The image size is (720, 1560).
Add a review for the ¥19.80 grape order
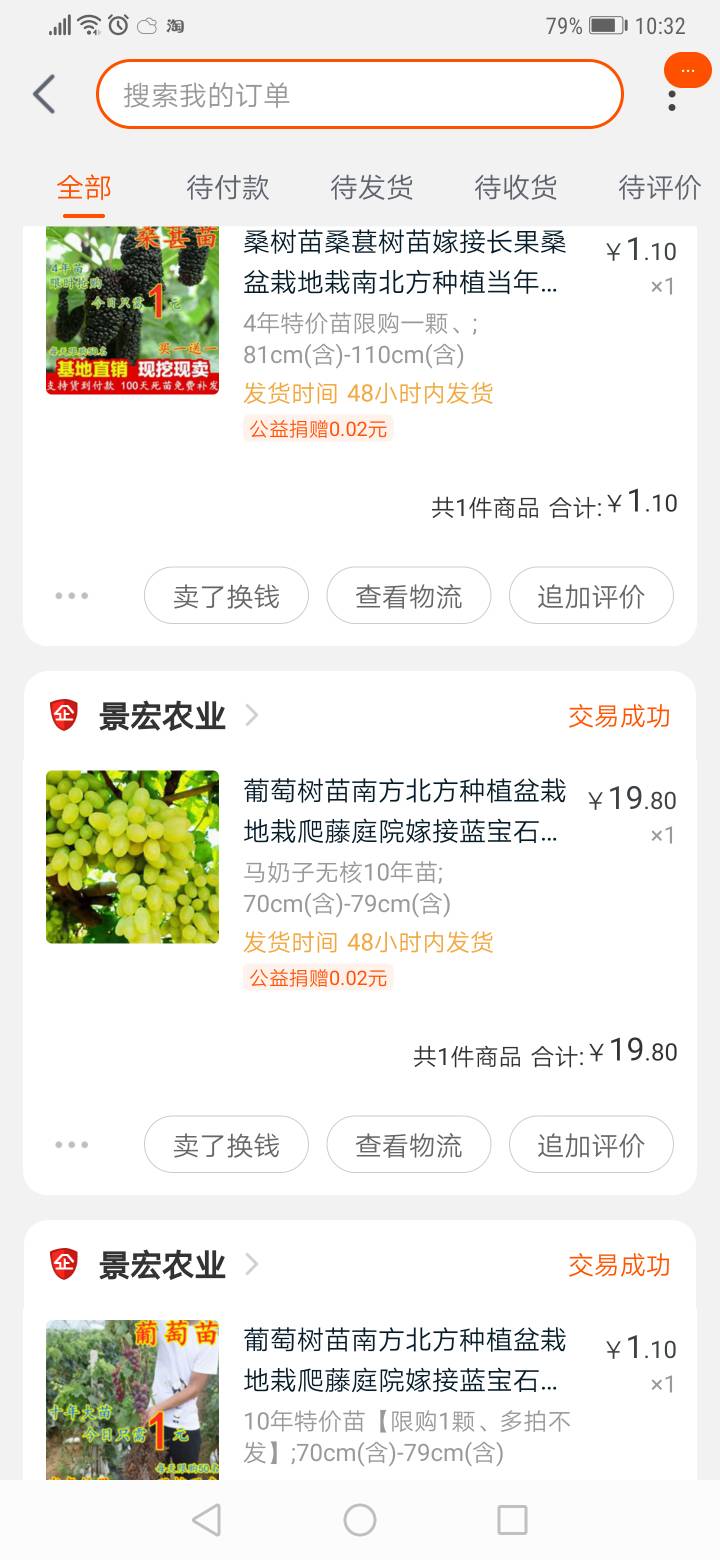click(591, 1145)
